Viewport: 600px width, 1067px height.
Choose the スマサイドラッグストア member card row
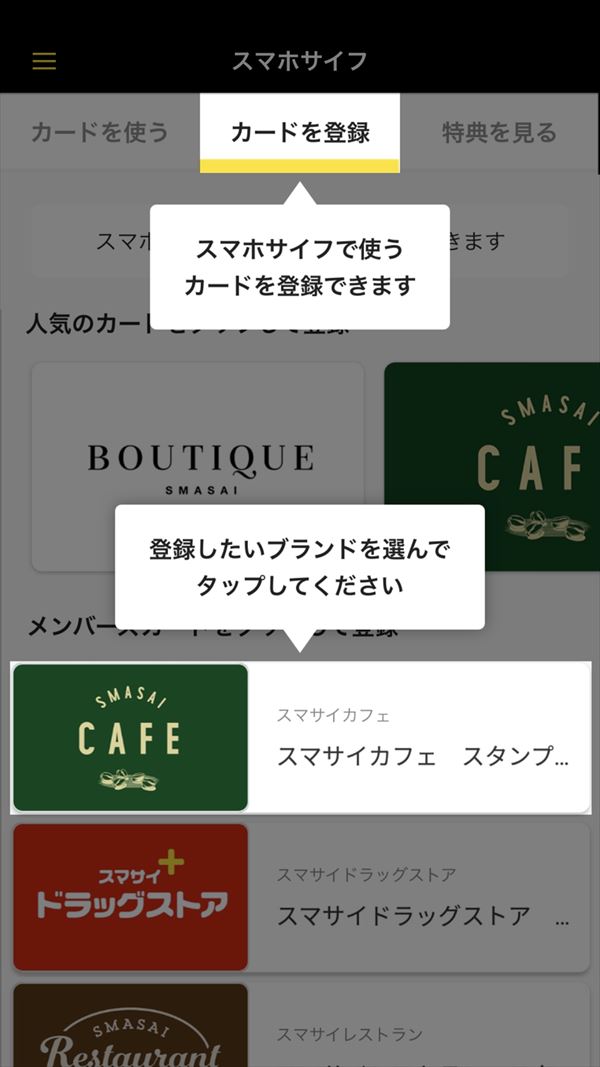pyautogui.click(x=300, y=897)
